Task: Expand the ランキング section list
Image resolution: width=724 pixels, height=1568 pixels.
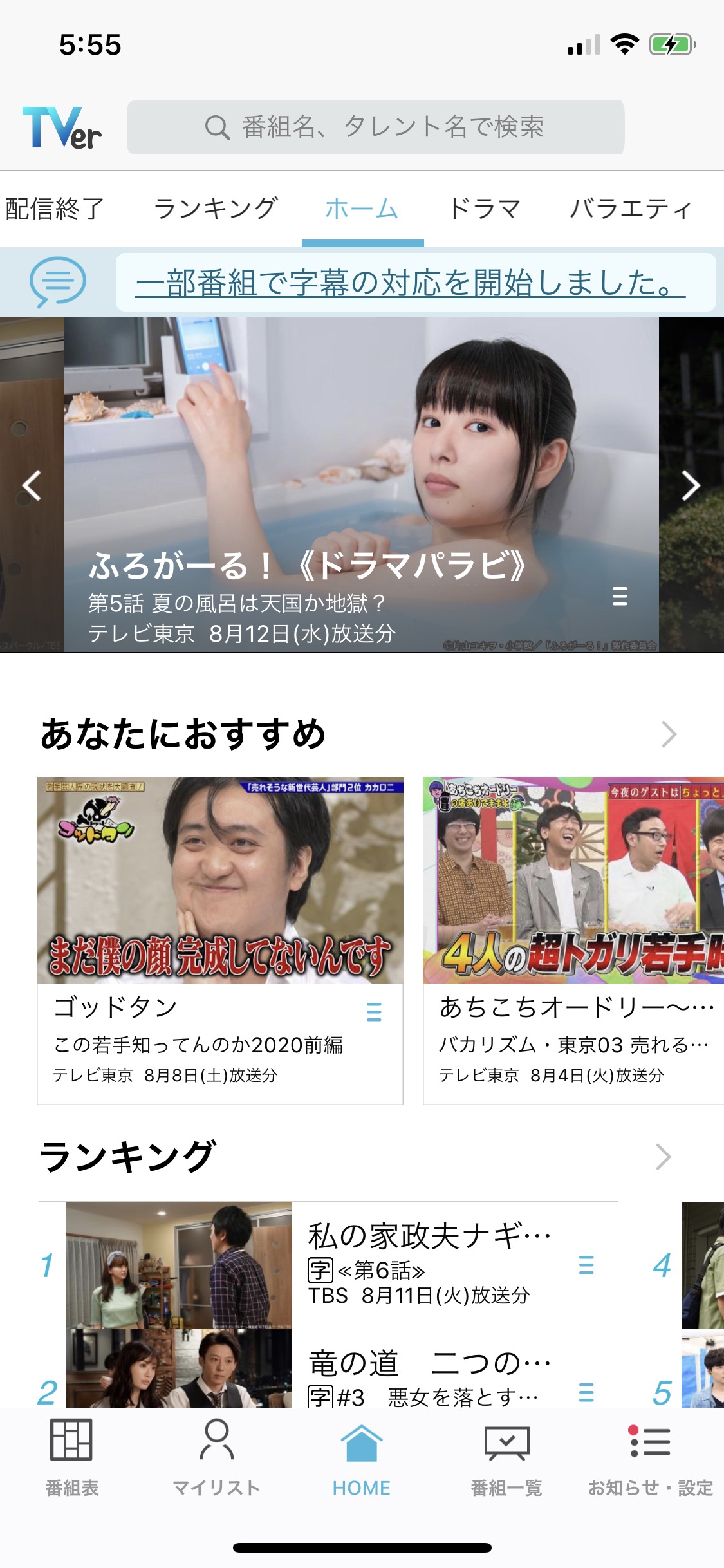Action: pos(663,1157)
